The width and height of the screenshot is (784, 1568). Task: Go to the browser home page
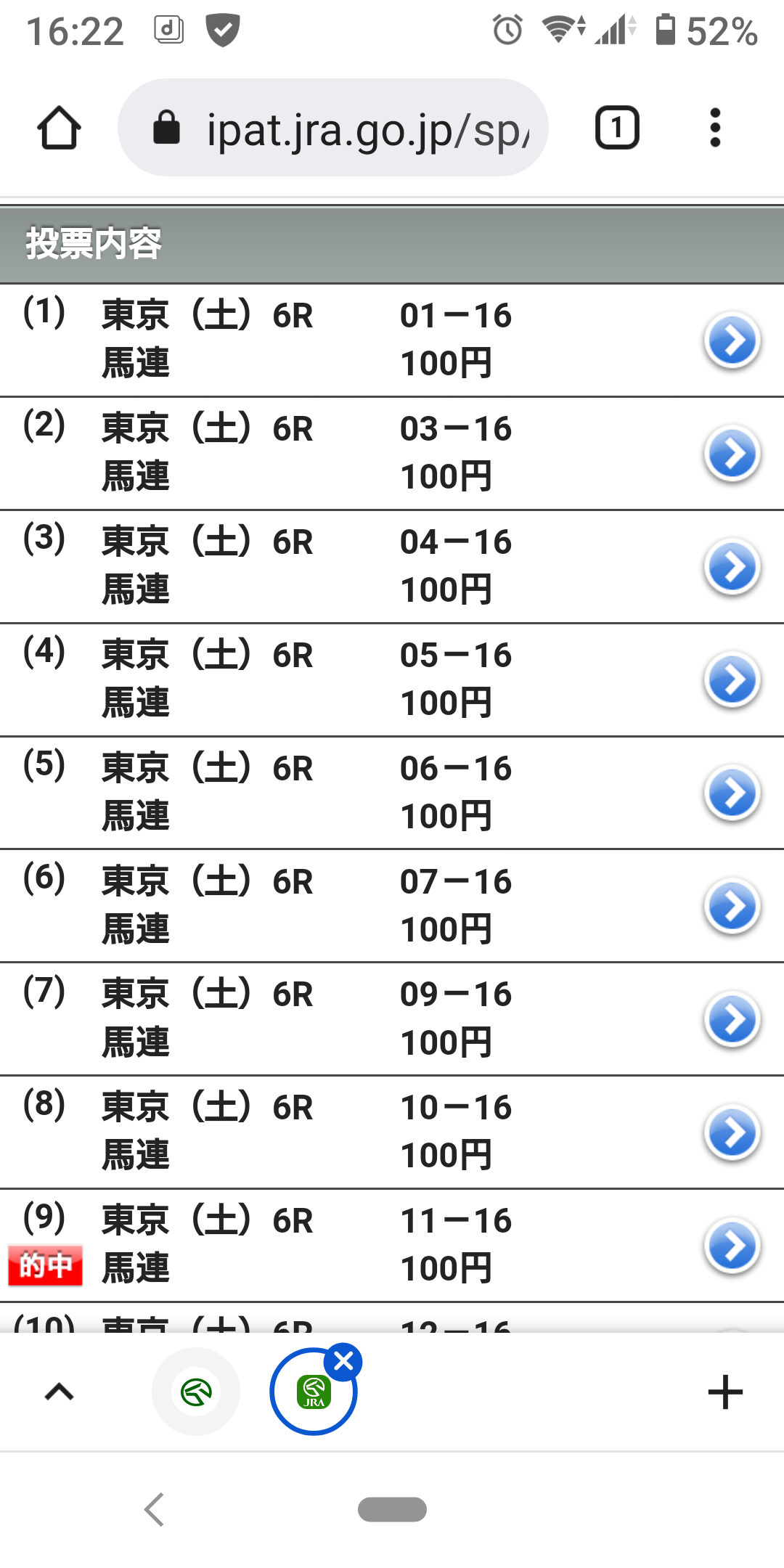[x=59, y=128]
